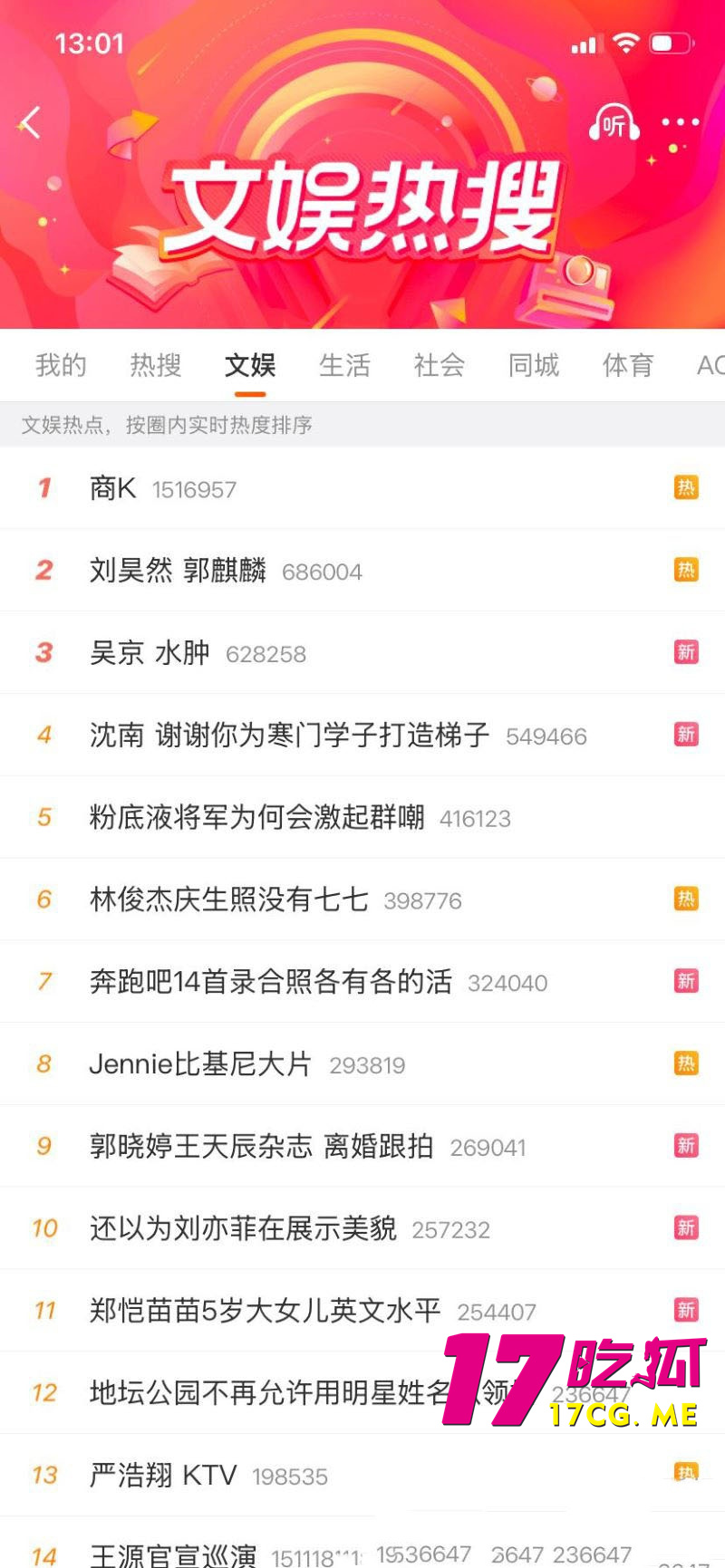Tap the 热 badge on Jennie比基尼大片
This screenshot has width=725, height=1568.
click(687, 1063)
